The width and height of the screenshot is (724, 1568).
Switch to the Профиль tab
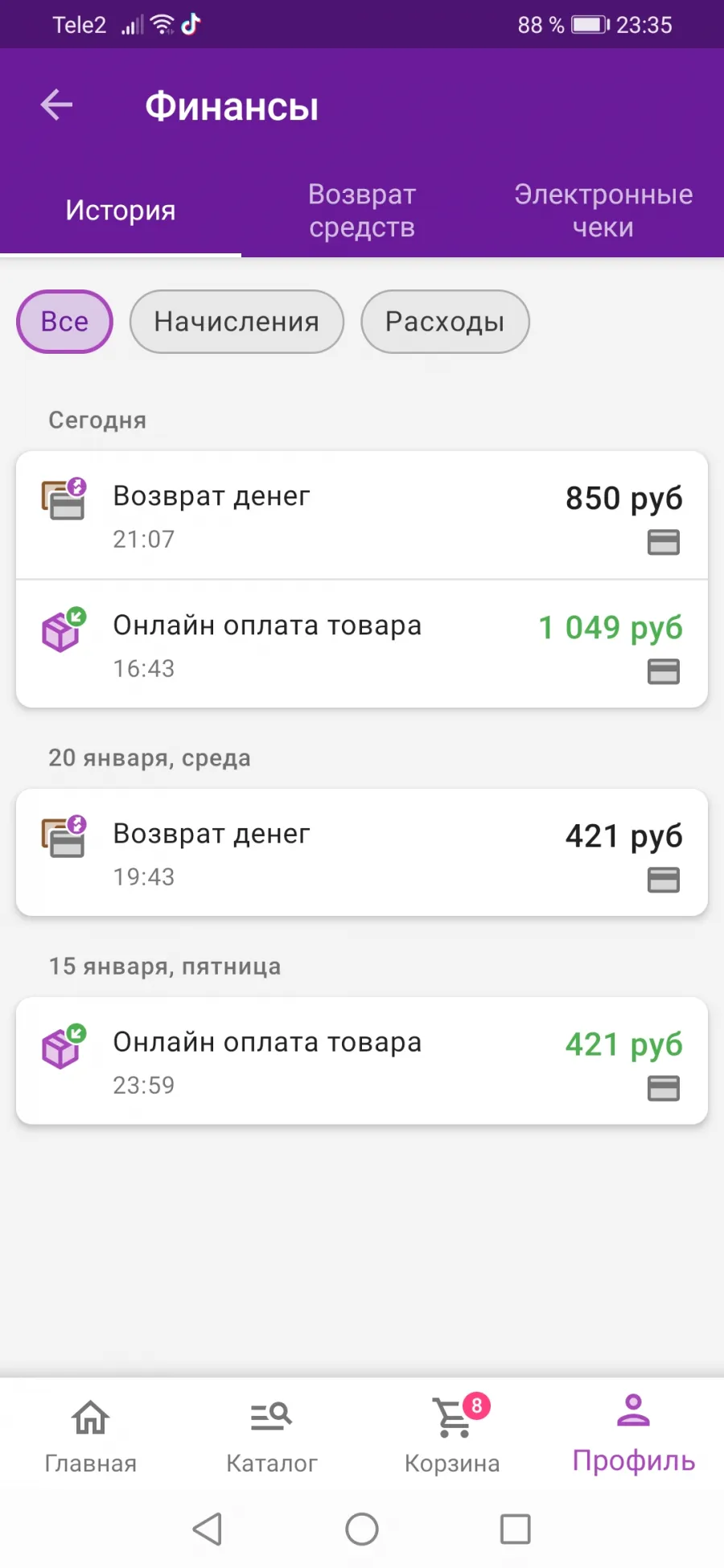click(633, 1435)
